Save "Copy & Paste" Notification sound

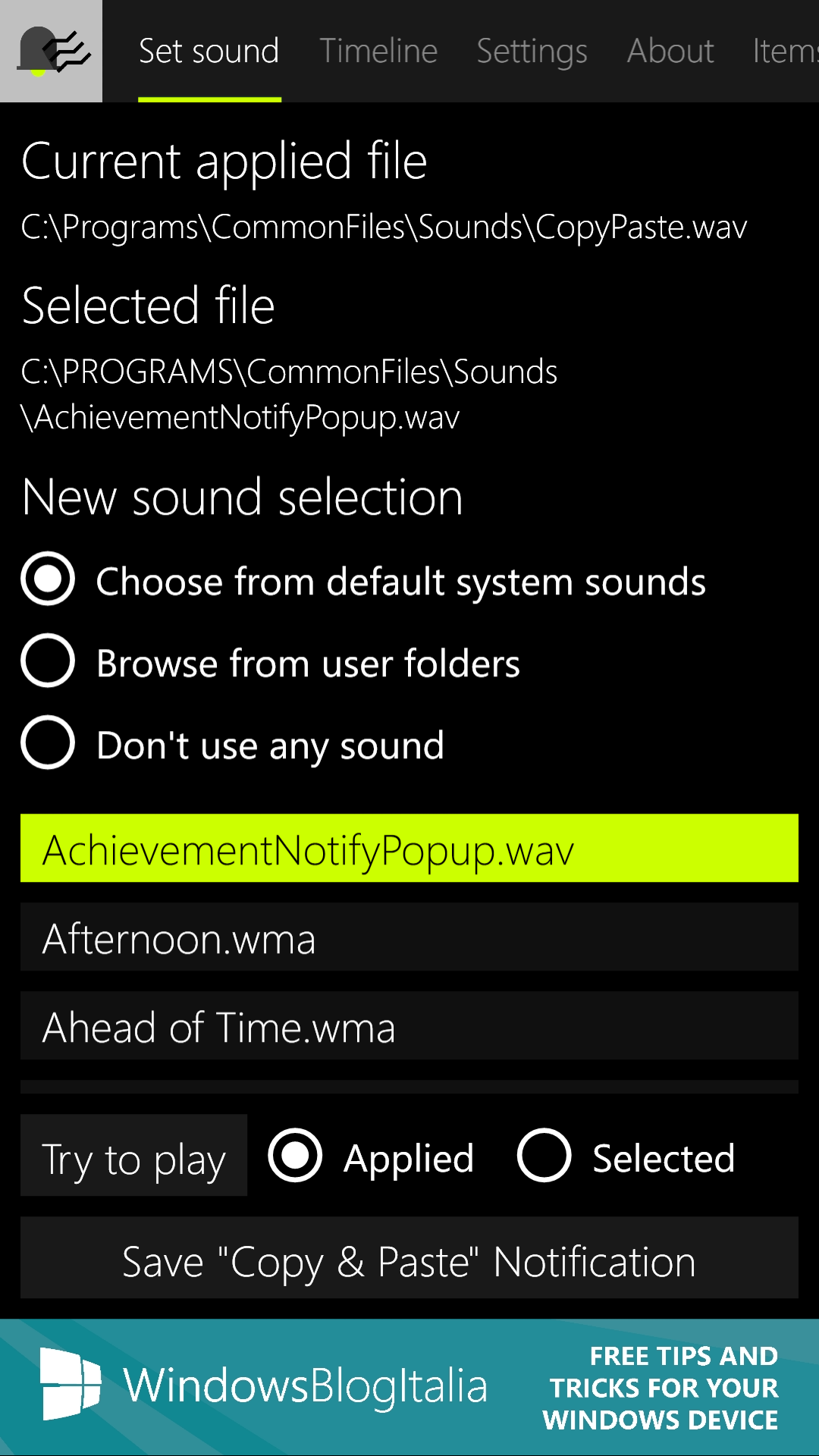(409, 1258)
